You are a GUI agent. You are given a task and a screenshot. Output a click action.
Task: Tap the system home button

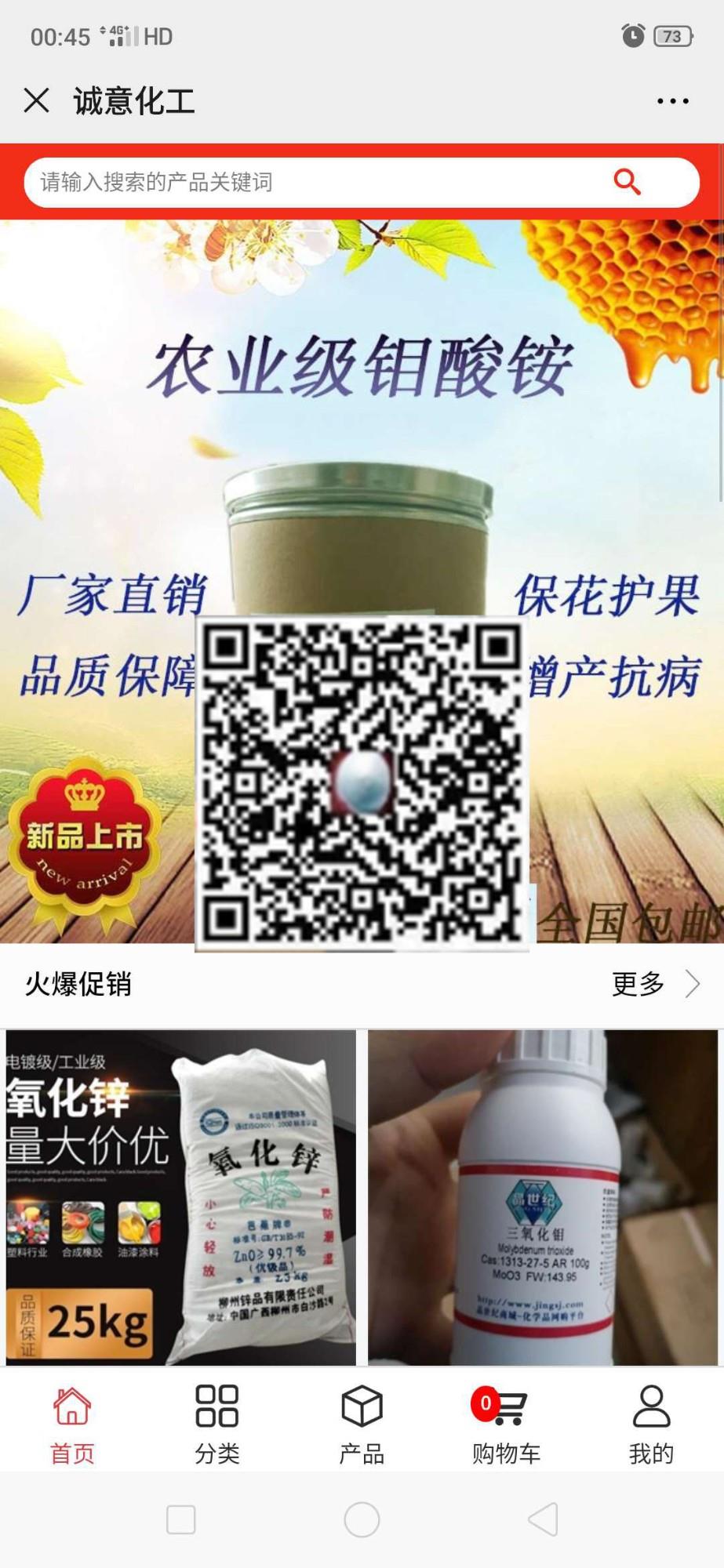coord(362,1519)
